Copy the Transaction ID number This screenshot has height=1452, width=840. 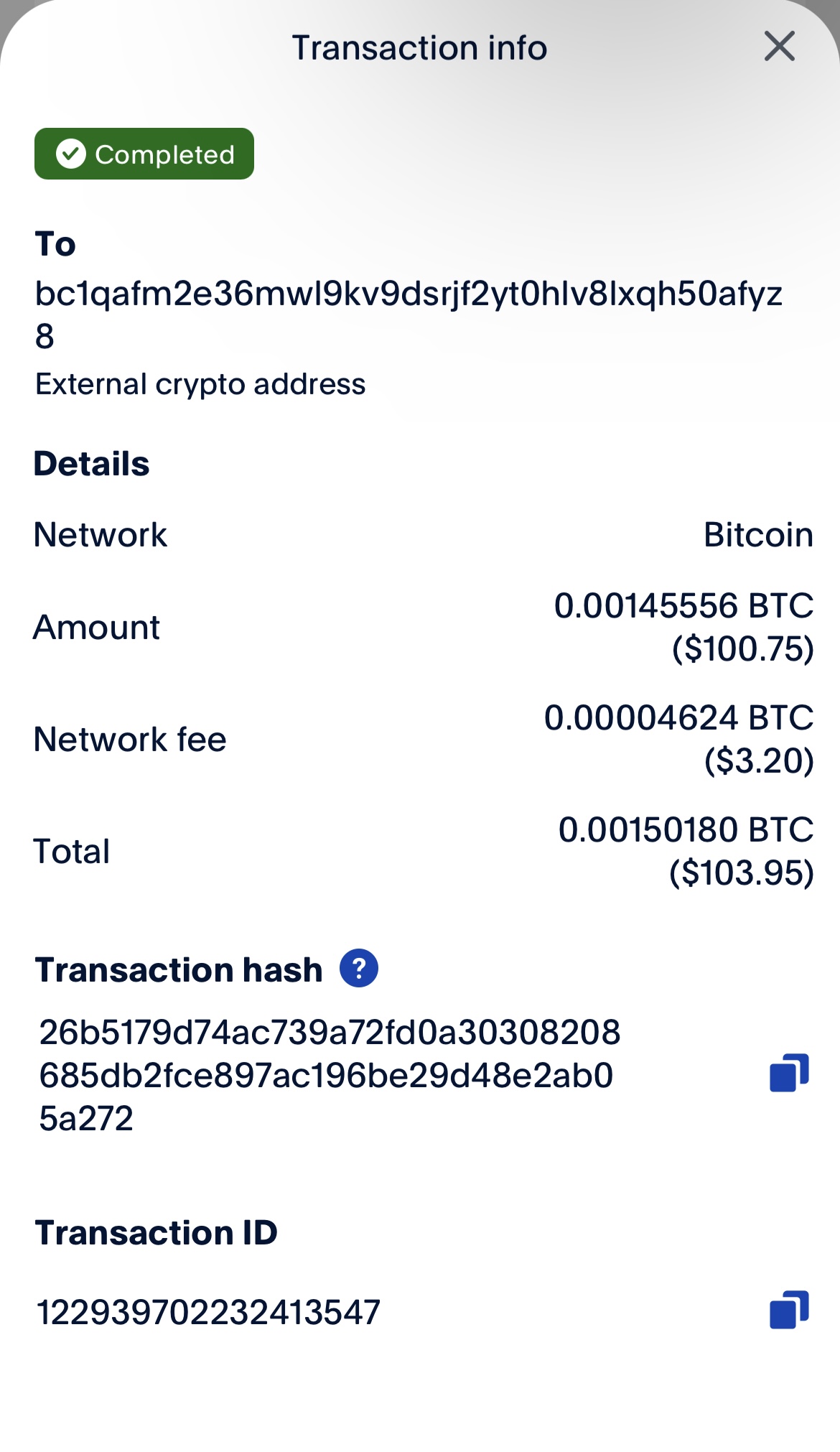coord(789,1310)
